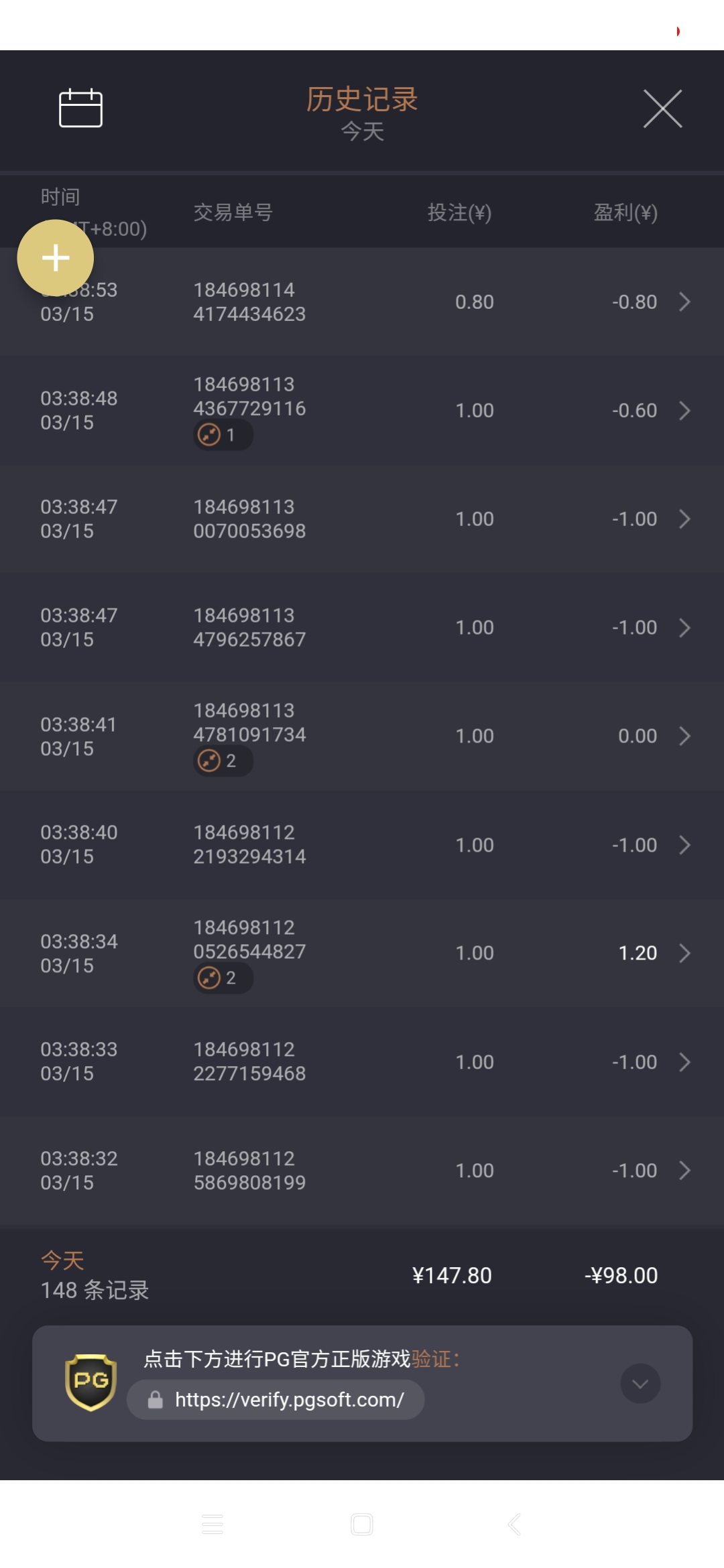The height and width of the screenshot is (1568, 724).
Task: Expand the PG verification panel chevron
Action: (x=640, y=1384)
